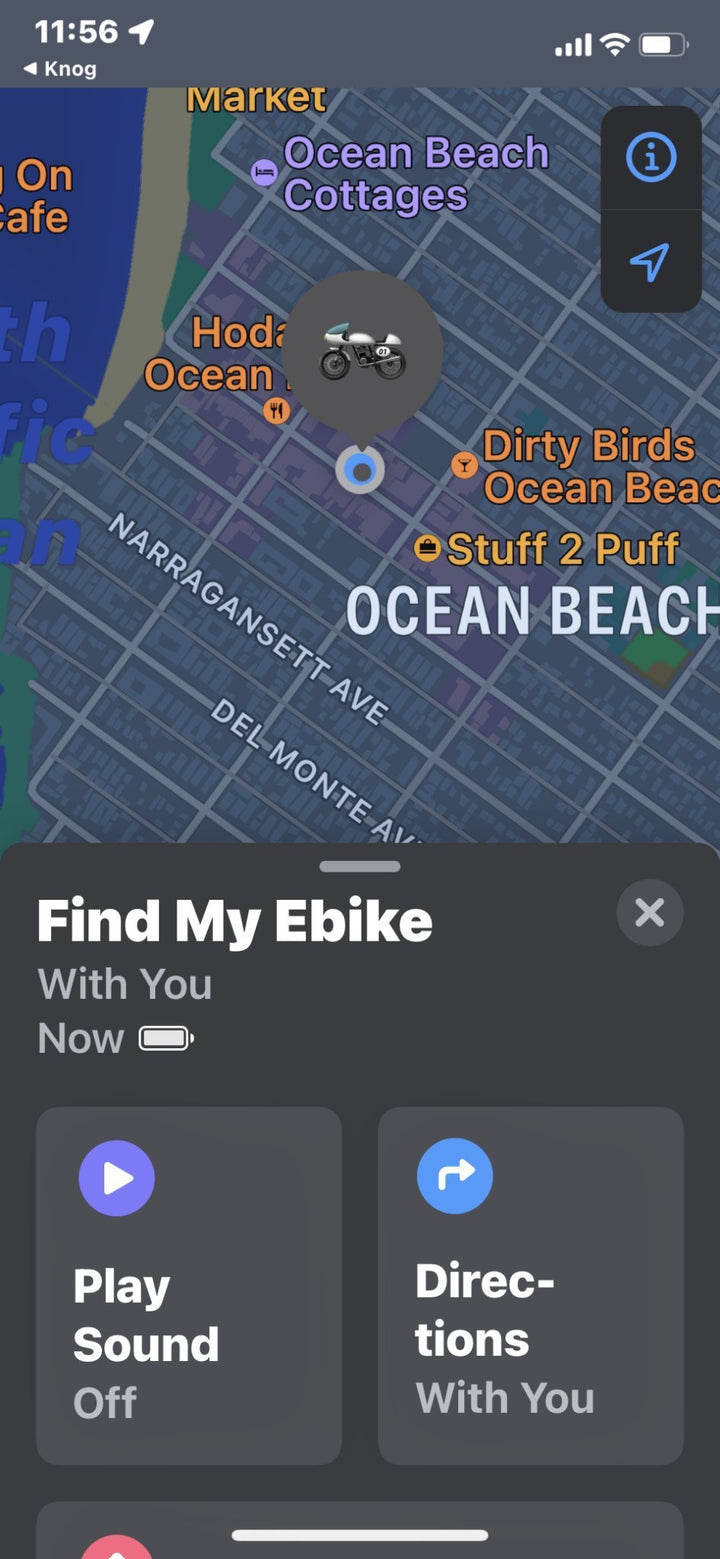Tap the current location arrow on the map

[x=650, y=262]
